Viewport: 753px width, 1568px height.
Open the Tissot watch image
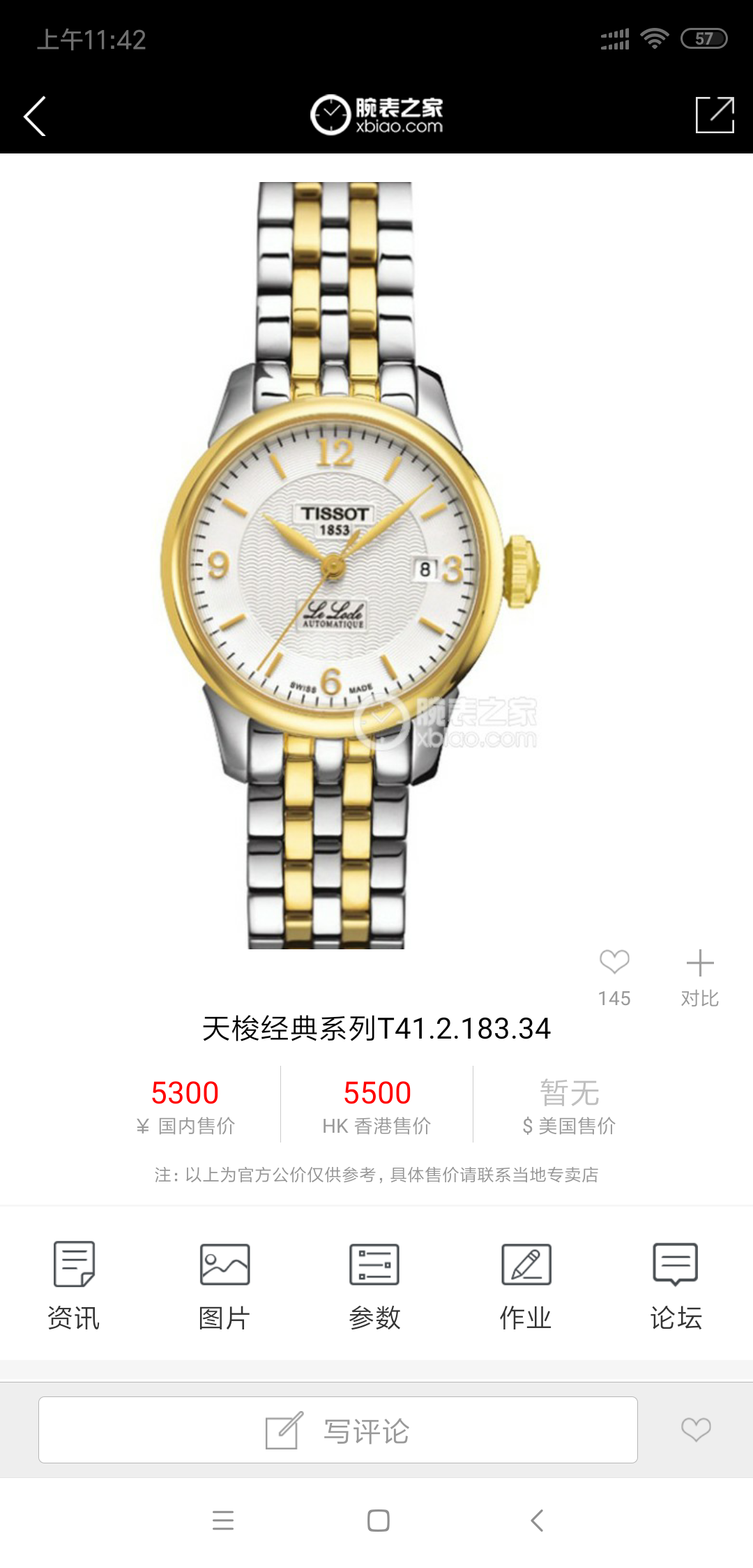coord(349,565)
